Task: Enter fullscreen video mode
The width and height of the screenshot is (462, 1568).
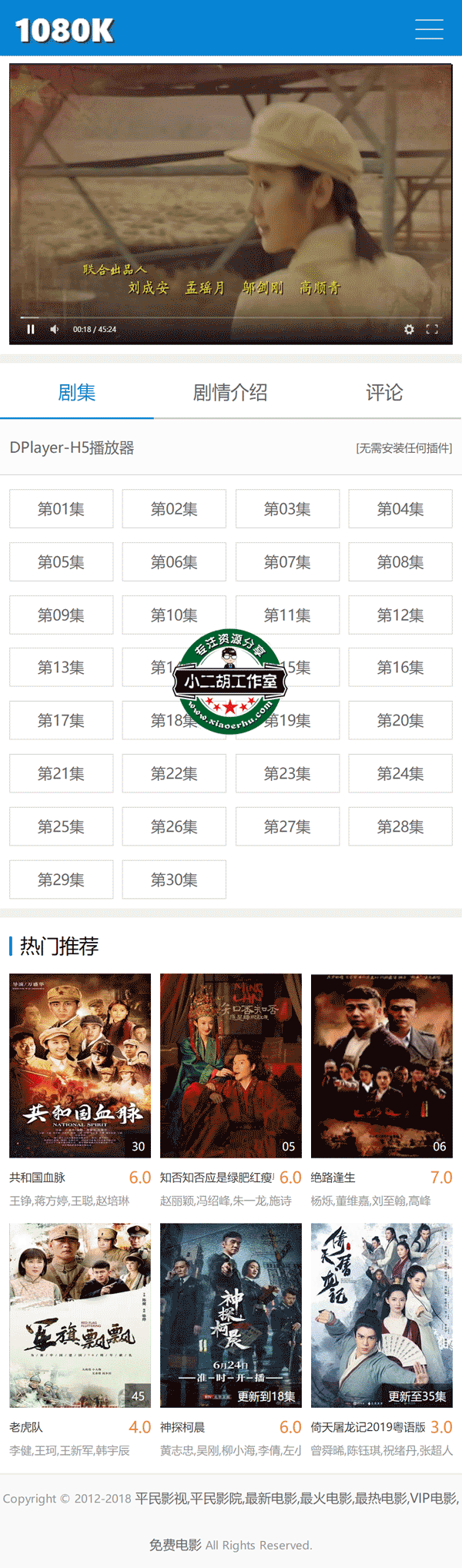Action: pyautogui.click(x=432, y=330)
